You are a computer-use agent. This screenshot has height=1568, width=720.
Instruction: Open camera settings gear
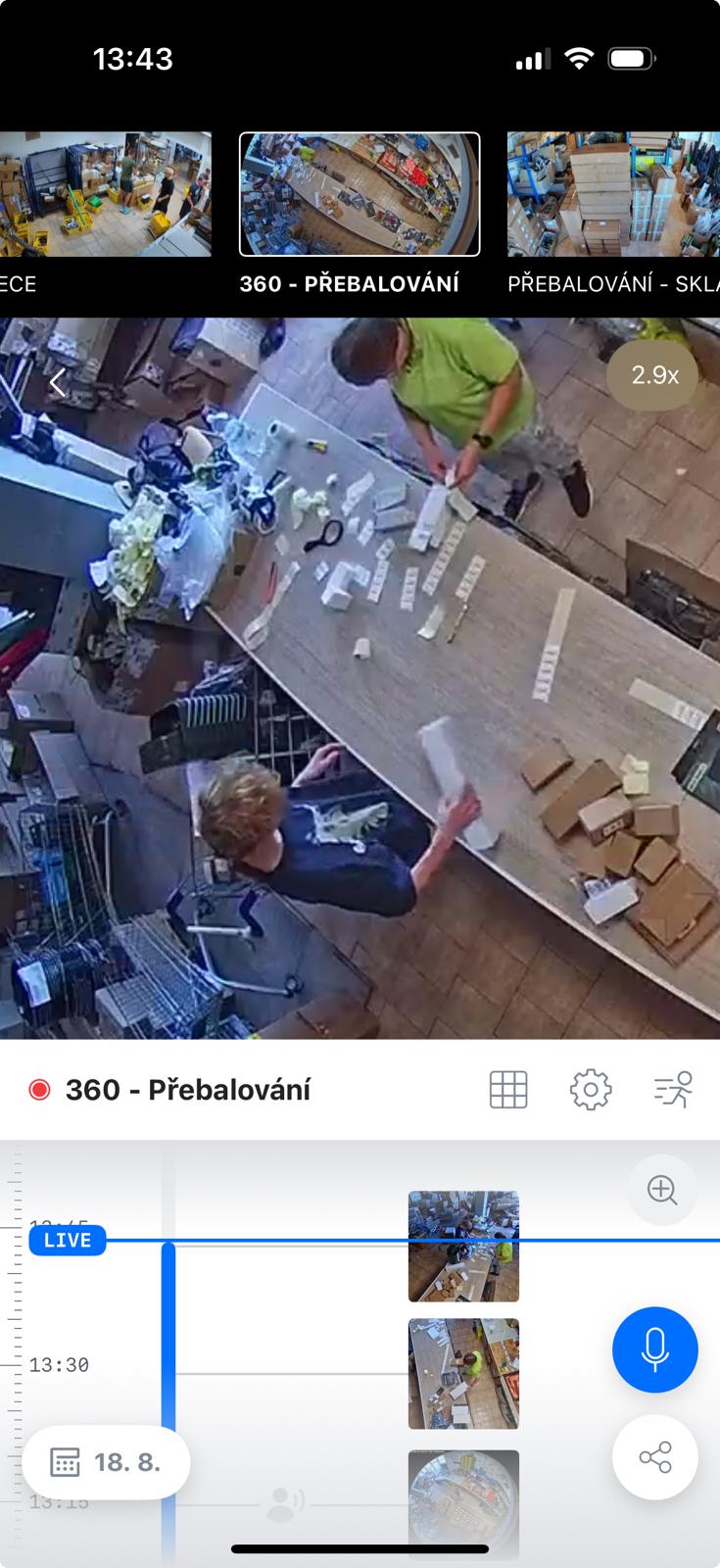591,1090
